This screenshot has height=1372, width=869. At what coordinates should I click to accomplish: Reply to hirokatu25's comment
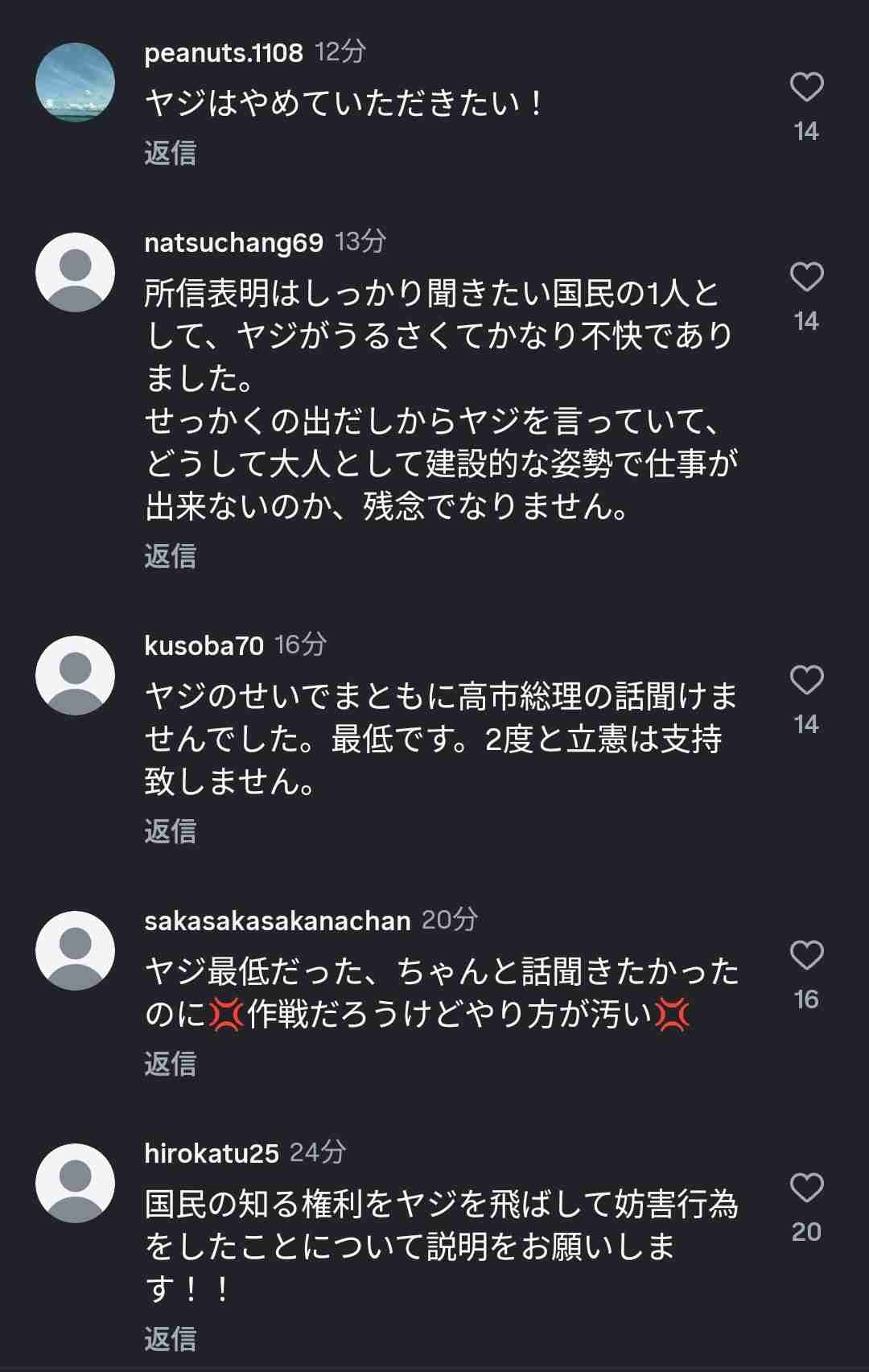(x=170, y=1339)
